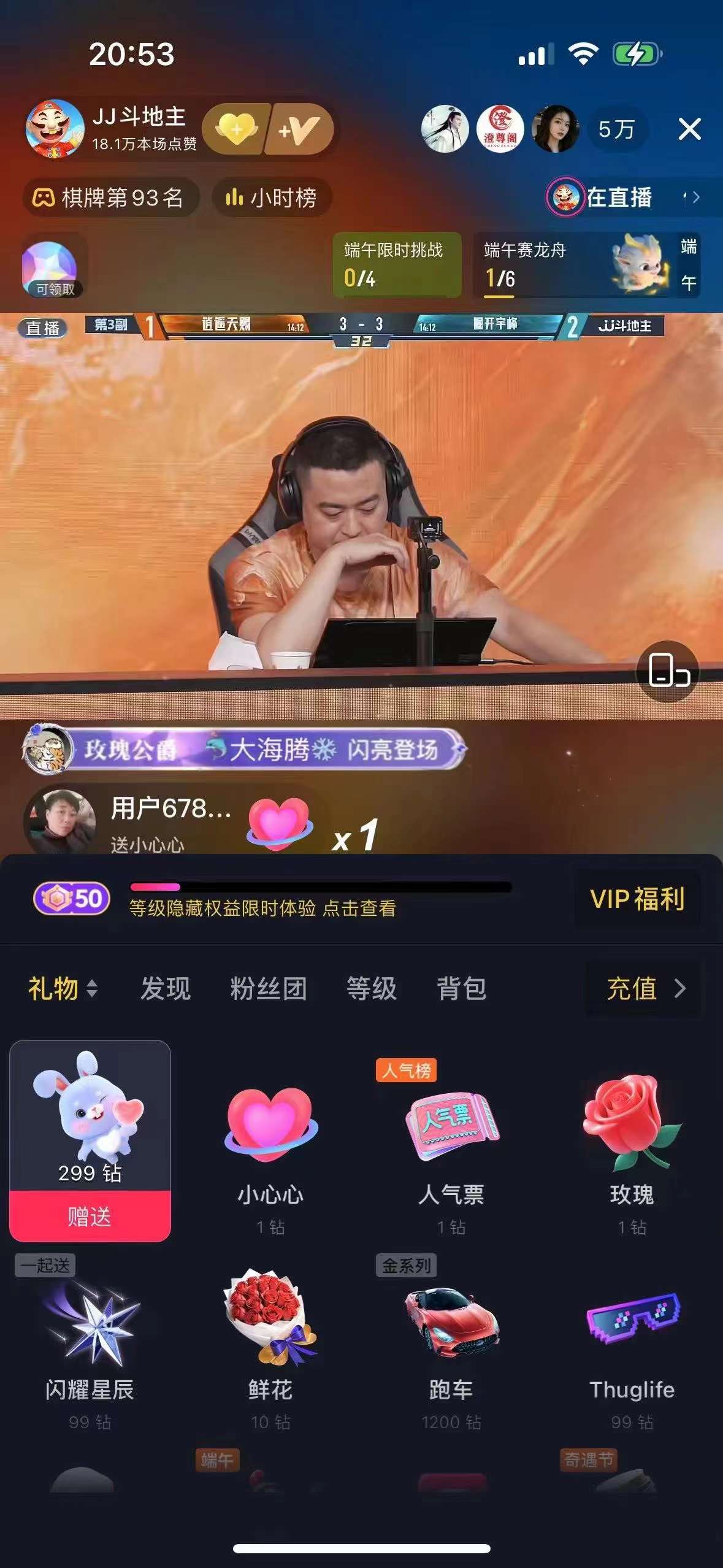Screen dimensions: 723x1568
Task: Open the 背包 tab
Action: (462, 988)
